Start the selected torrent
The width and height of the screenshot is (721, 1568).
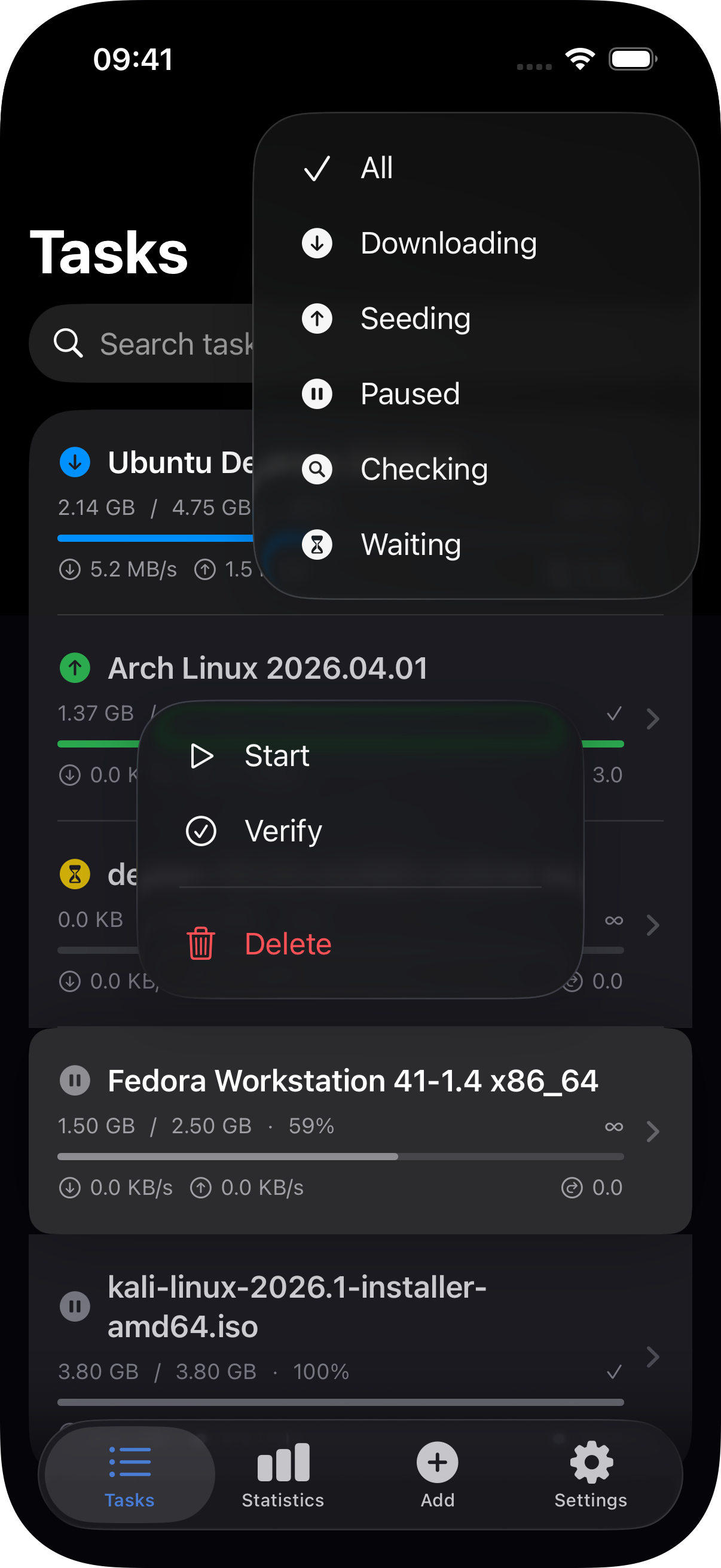[277, 756]
